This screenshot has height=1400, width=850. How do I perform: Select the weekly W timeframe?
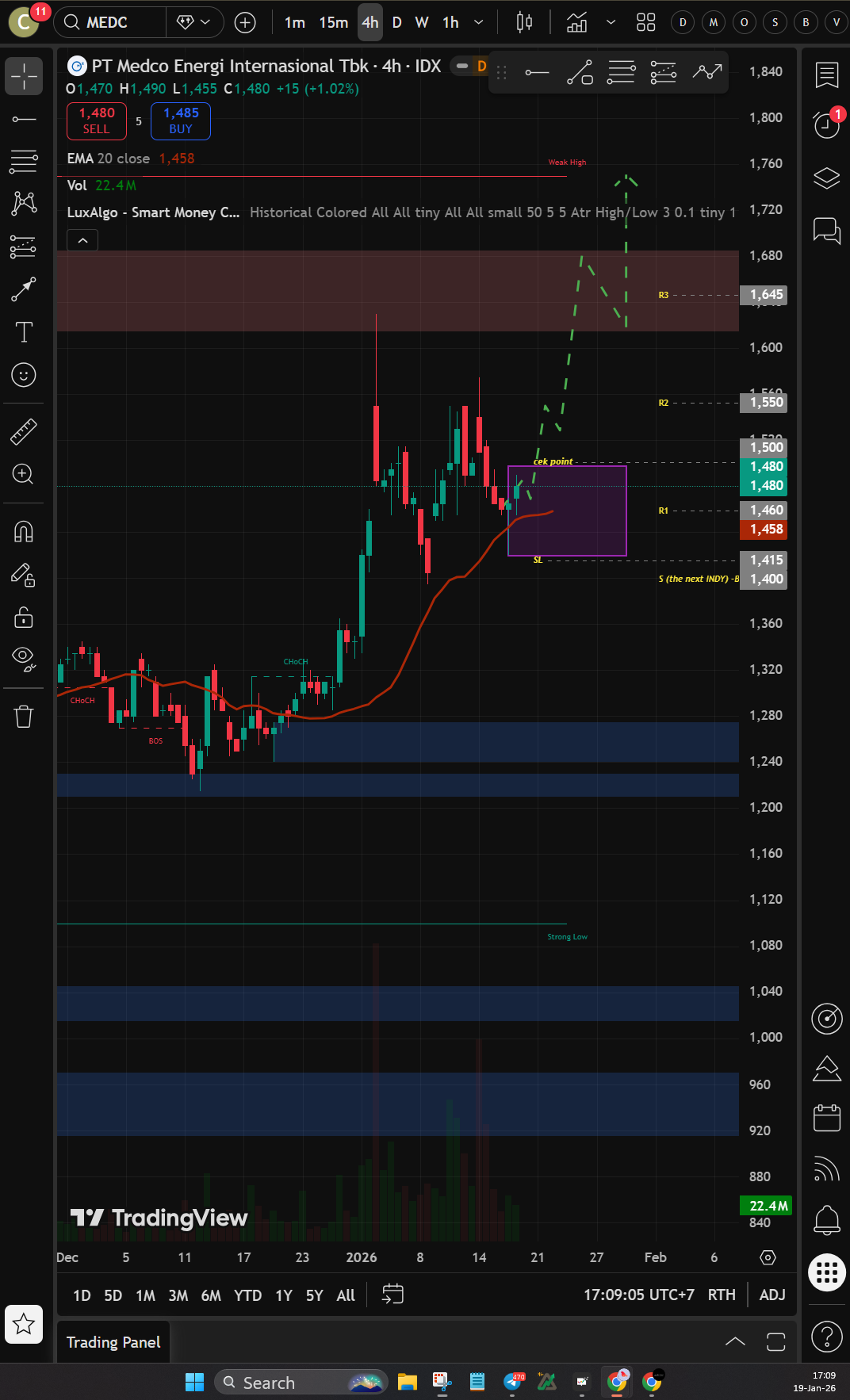pos(422,22)
